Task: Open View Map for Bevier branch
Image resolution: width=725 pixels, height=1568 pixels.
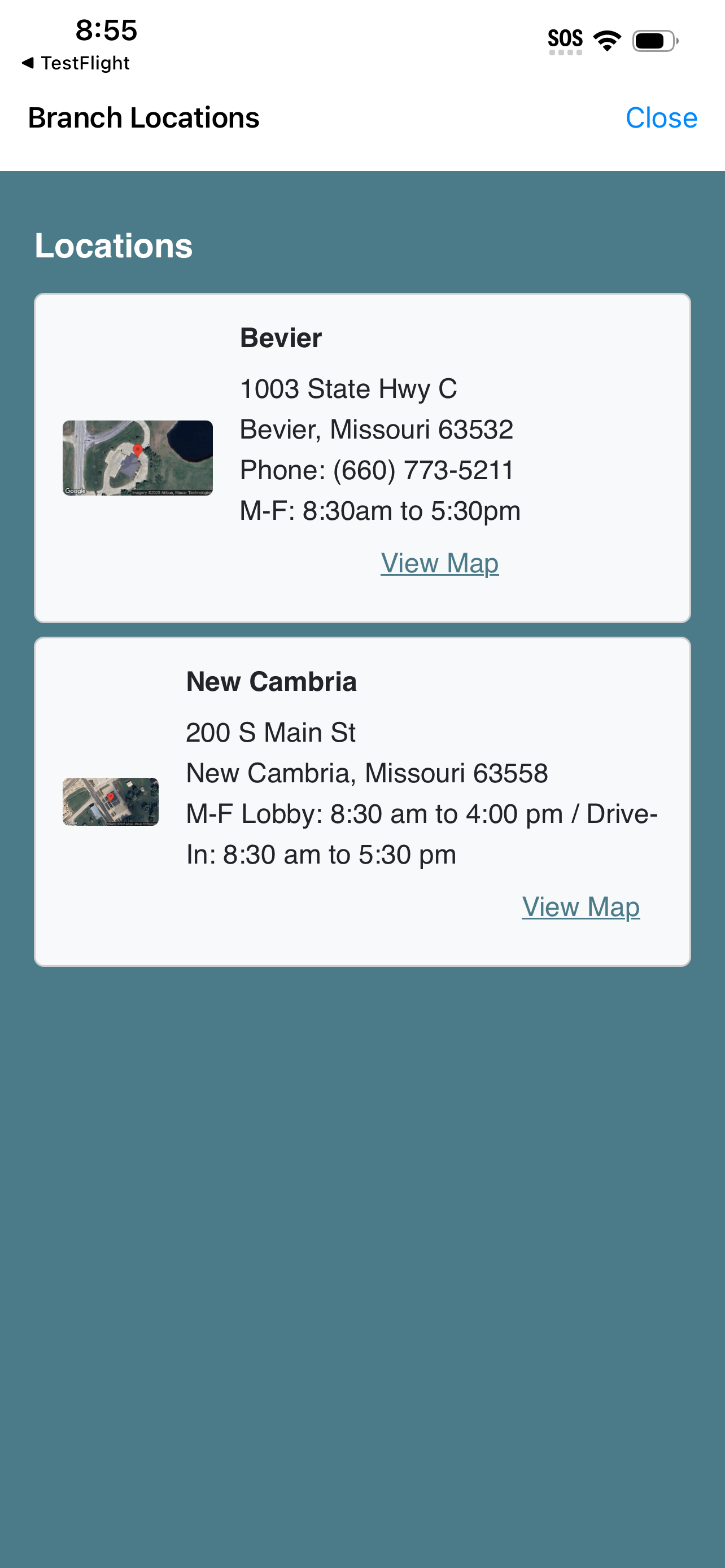Action: 439,563
